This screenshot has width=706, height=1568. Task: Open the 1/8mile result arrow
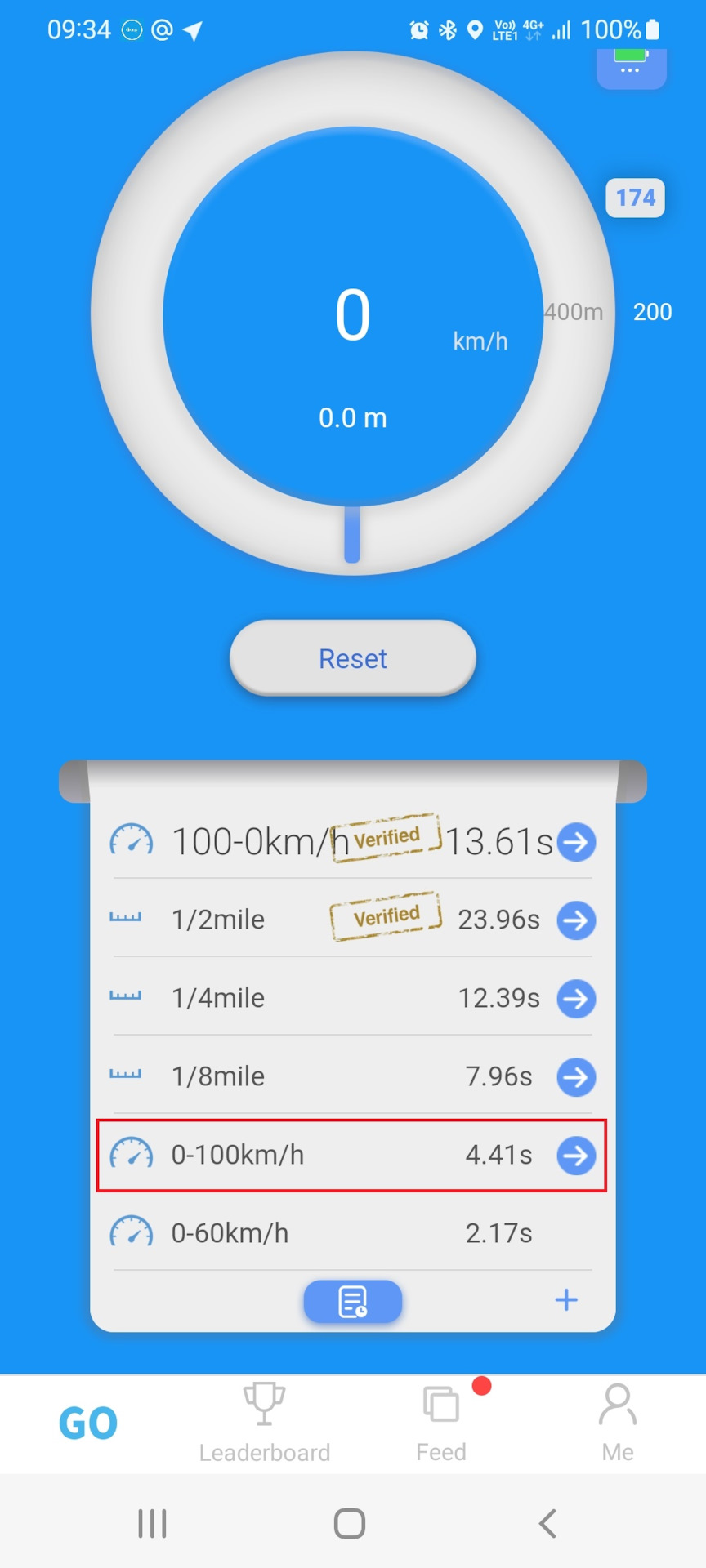(576, 1077)
